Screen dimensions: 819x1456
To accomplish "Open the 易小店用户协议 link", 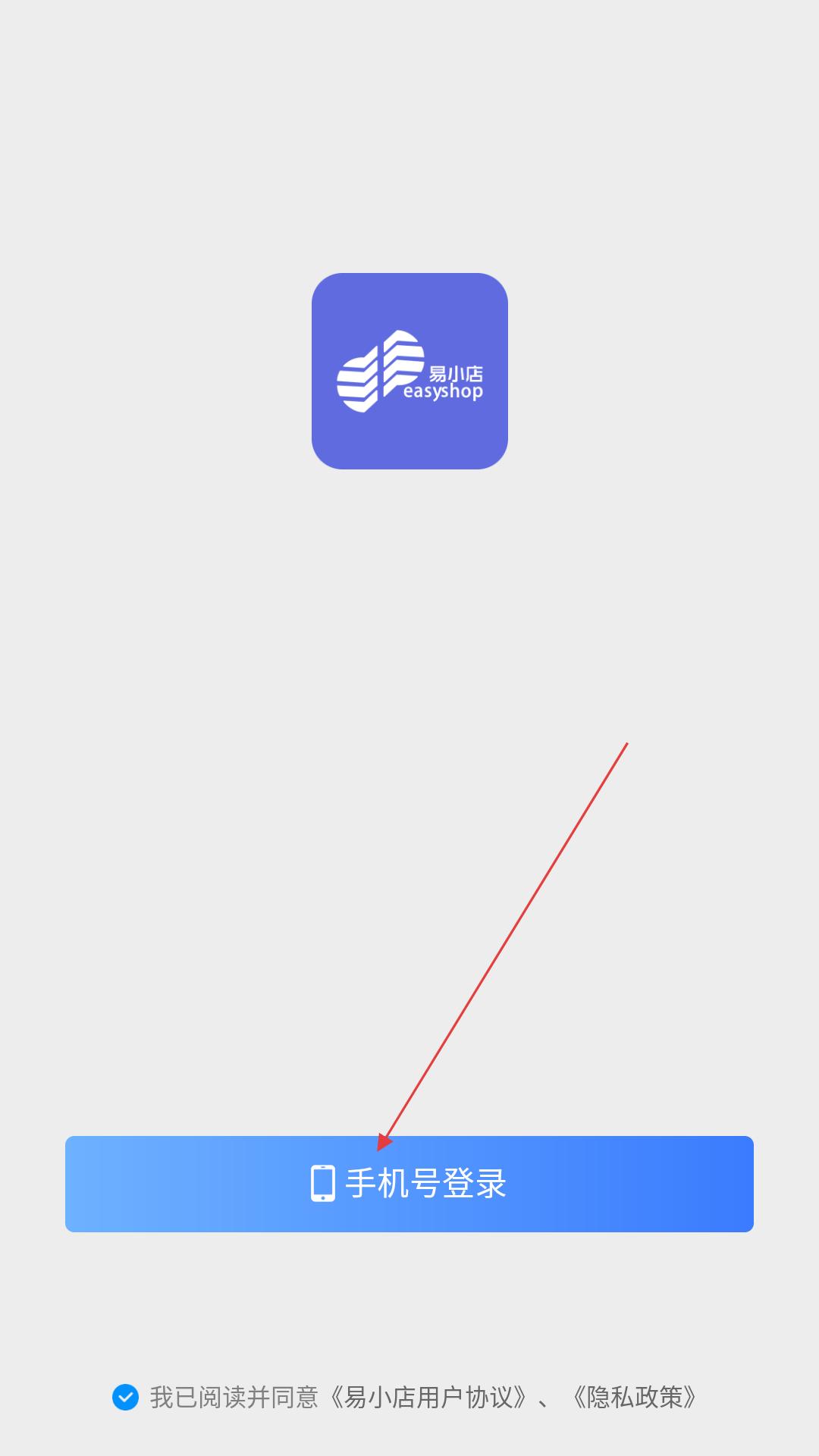I will click(428, 1398).
